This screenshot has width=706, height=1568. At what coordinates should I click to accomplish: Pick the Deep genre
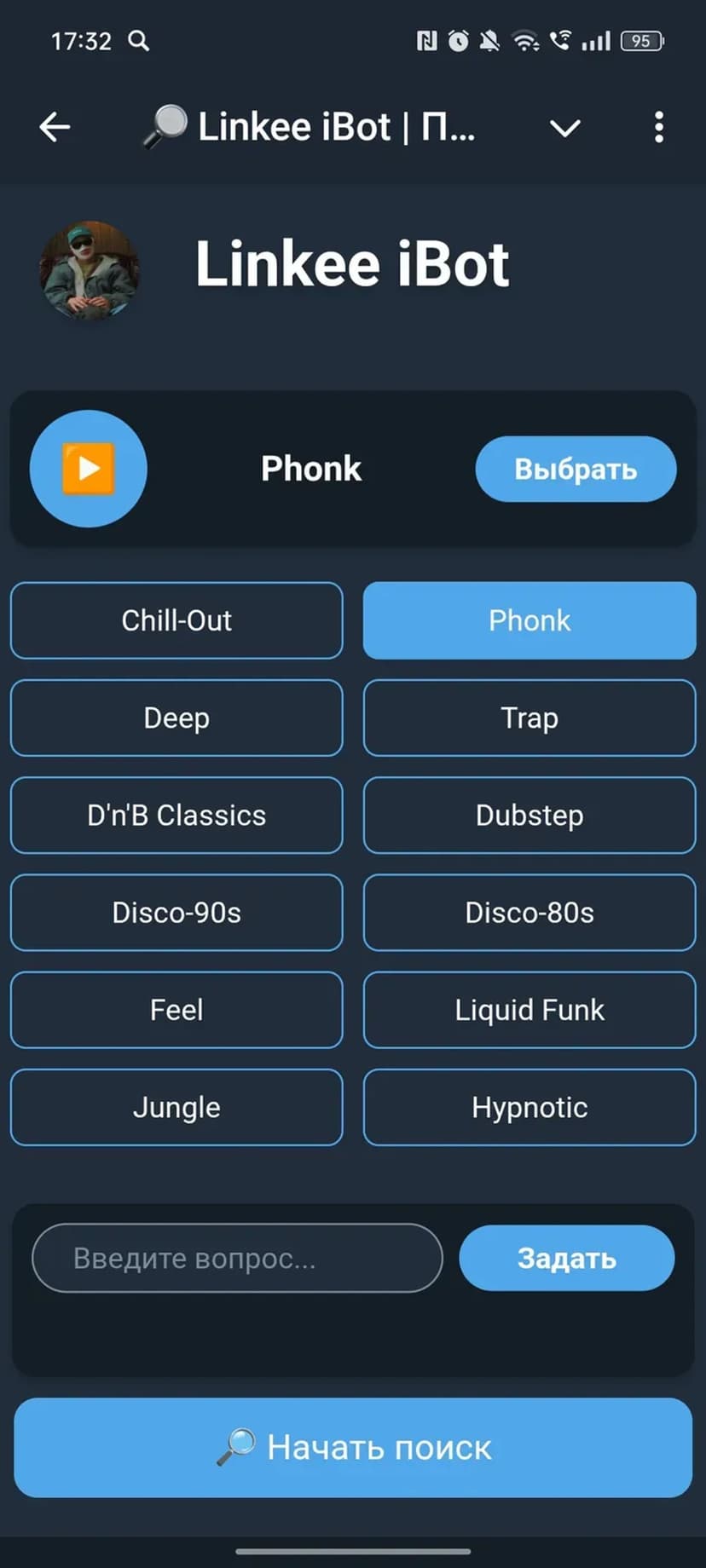176,718
